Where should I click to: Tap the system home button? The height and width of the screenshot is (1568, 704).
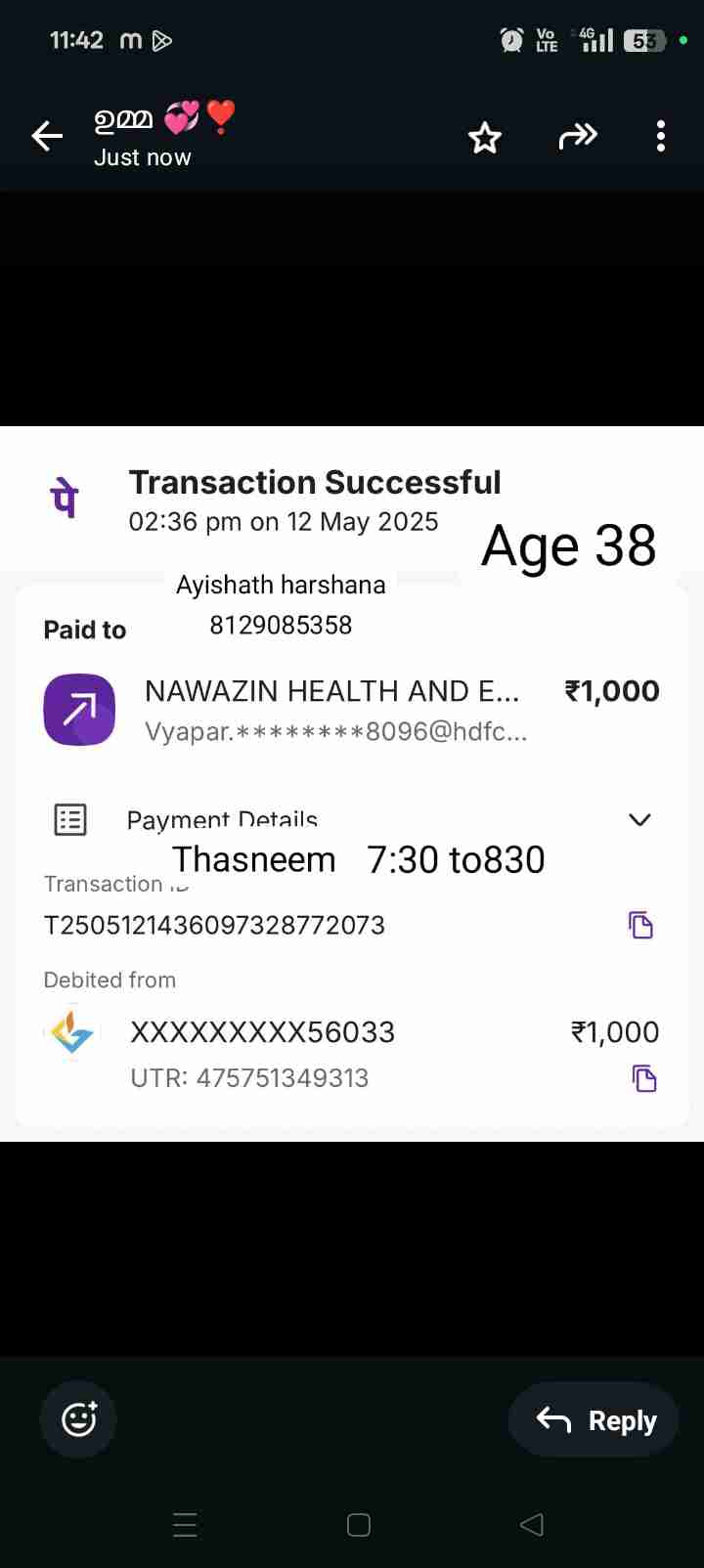359,1524
